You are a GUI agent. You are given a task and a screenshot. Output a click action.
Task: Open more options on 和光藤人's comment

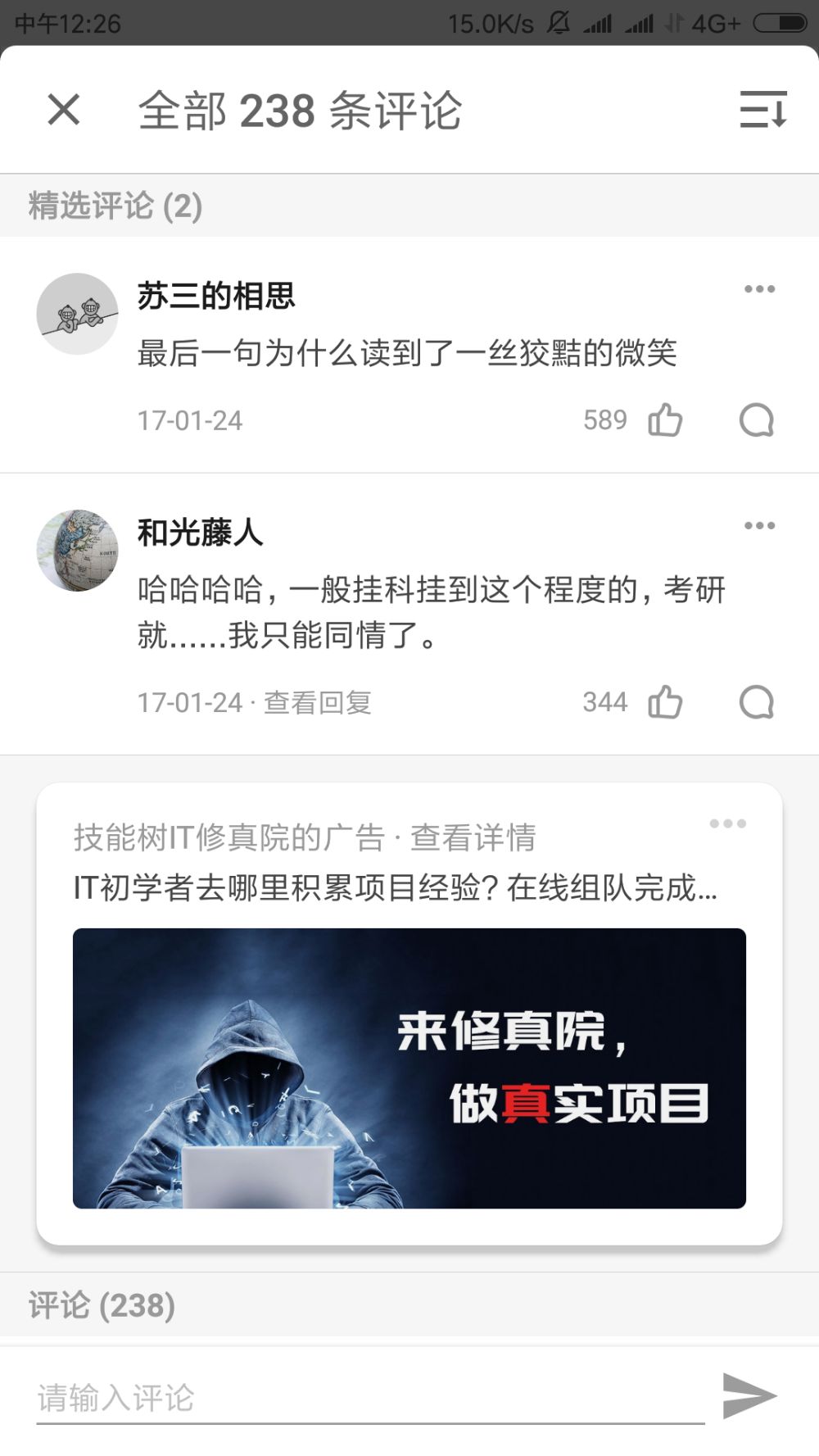(x=759, y=526)
